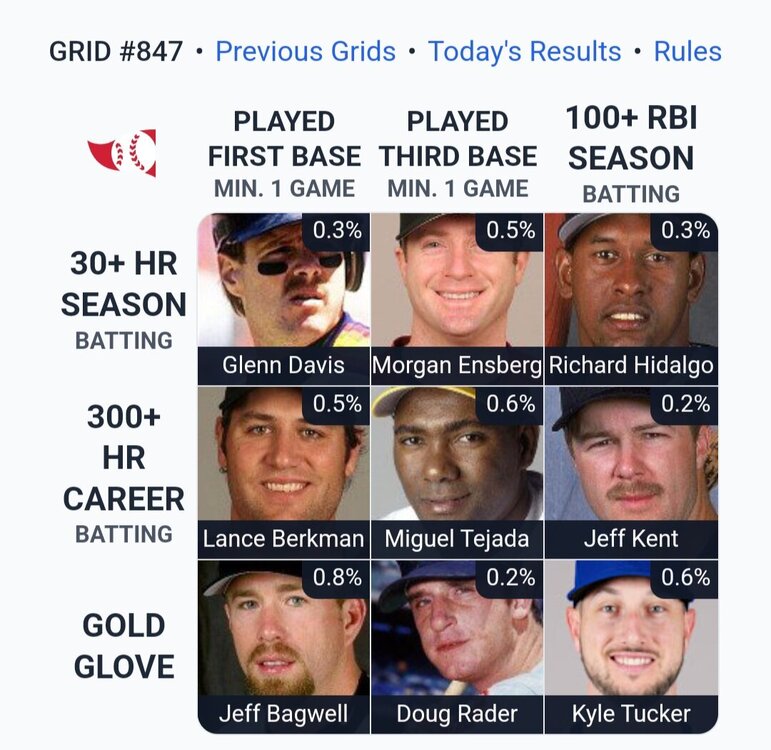
Task: Open the Jeff Kent cell
Action: click(x=631, y=472)
